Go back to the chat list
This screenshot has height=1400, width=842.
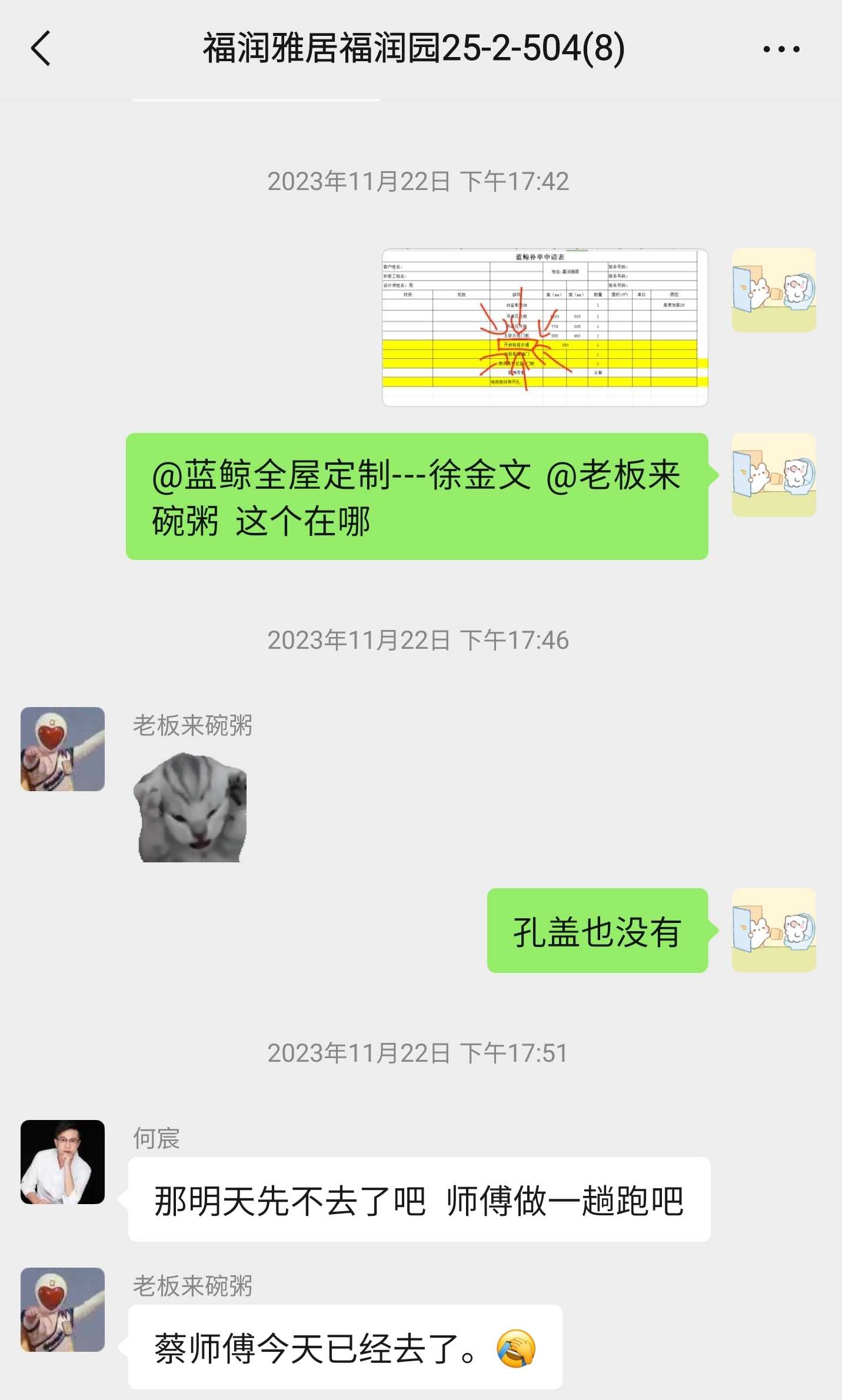click(40, 48)
